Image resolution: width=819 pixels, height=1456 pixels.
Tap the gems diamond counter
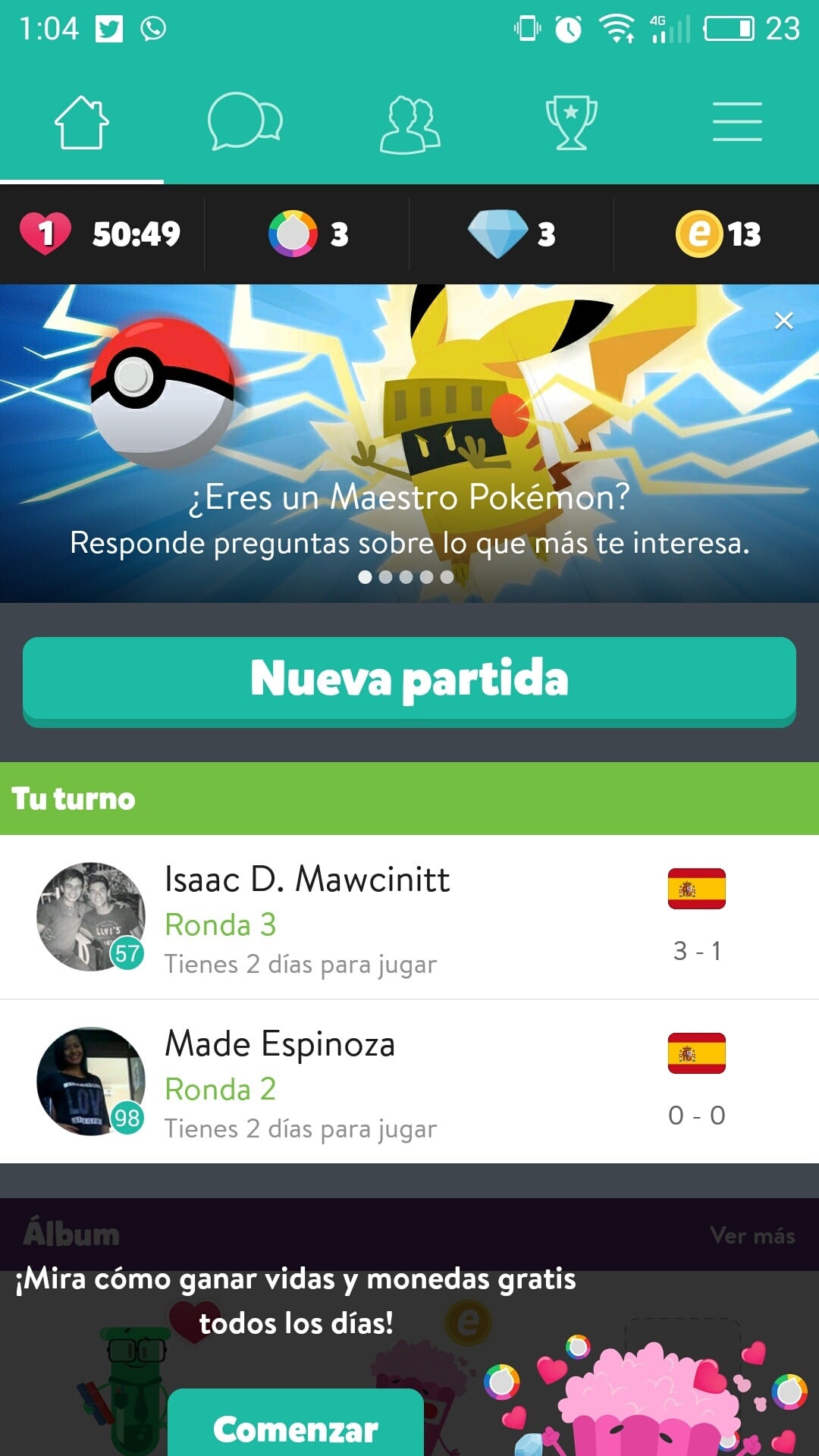[512, 234]
